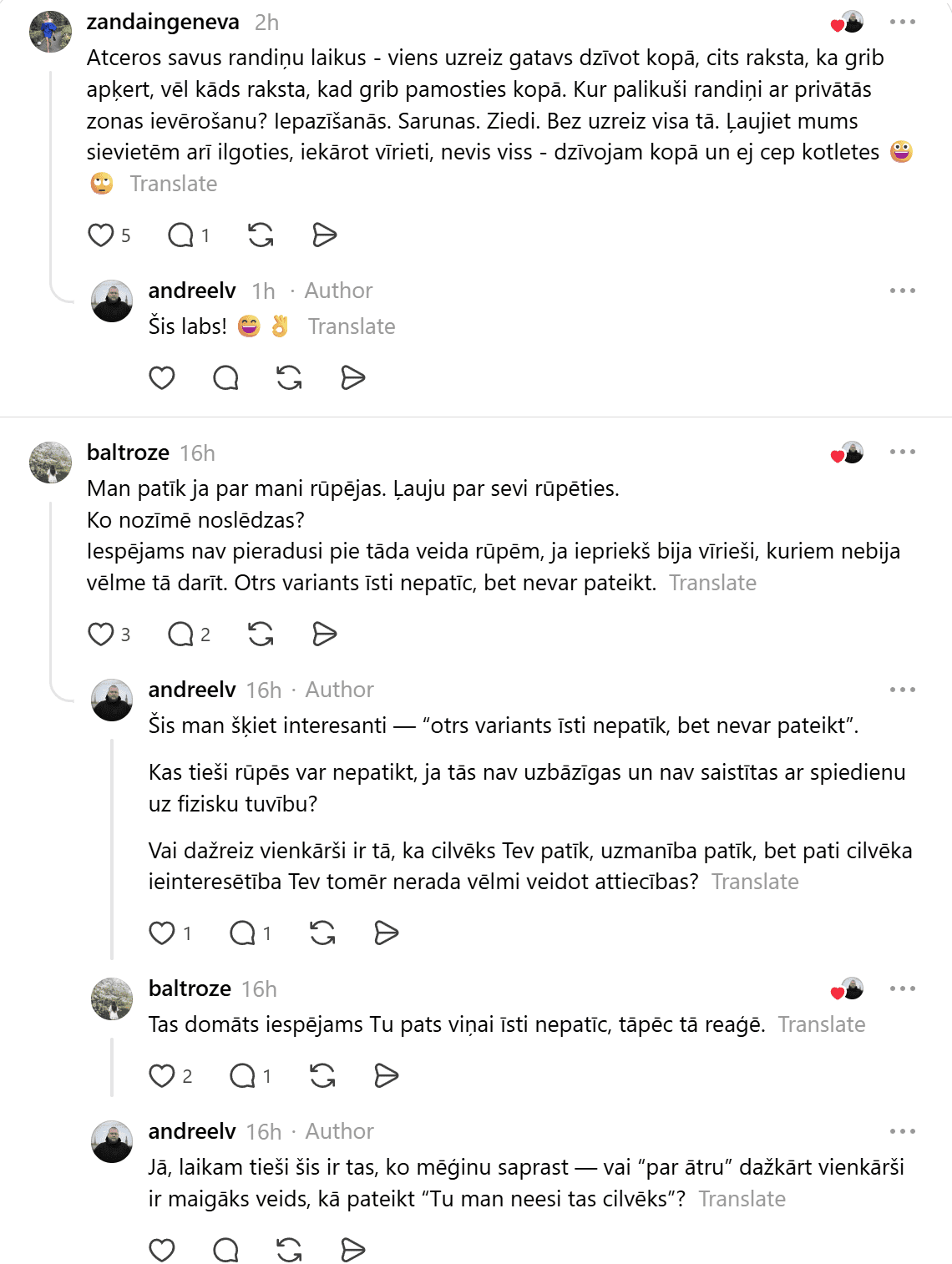Open baltroze's profile from the 3-like comment

pyautogui.click(x=128, y=453)
